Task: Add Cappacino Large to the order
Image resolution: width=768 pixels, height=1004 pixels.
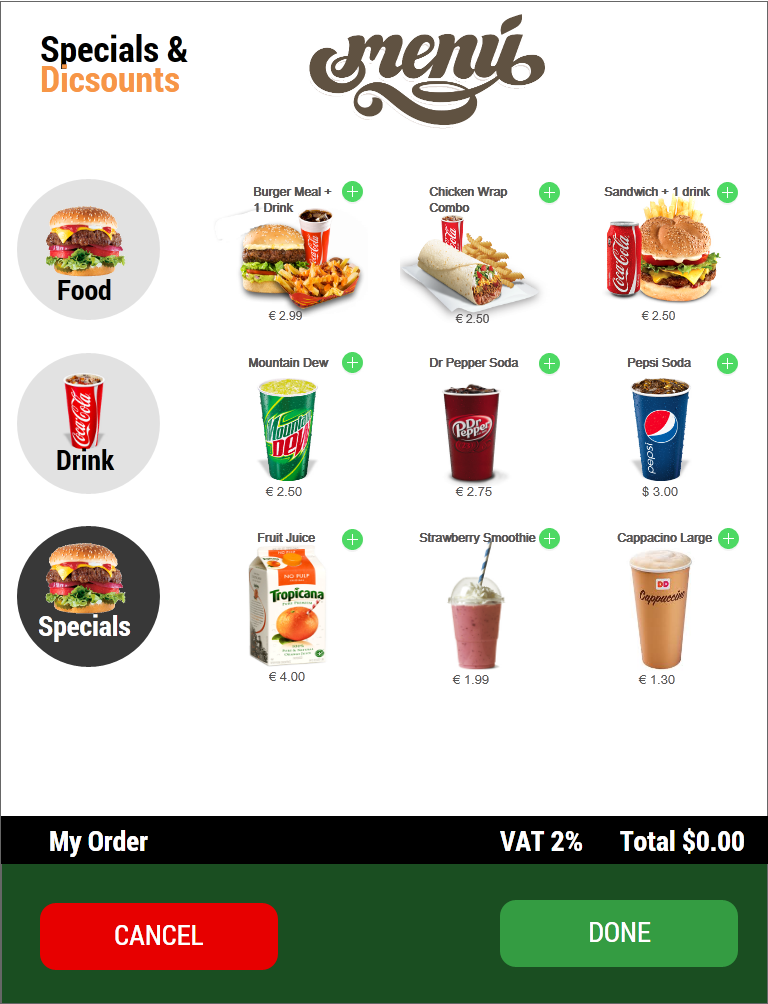Action: 727,539
